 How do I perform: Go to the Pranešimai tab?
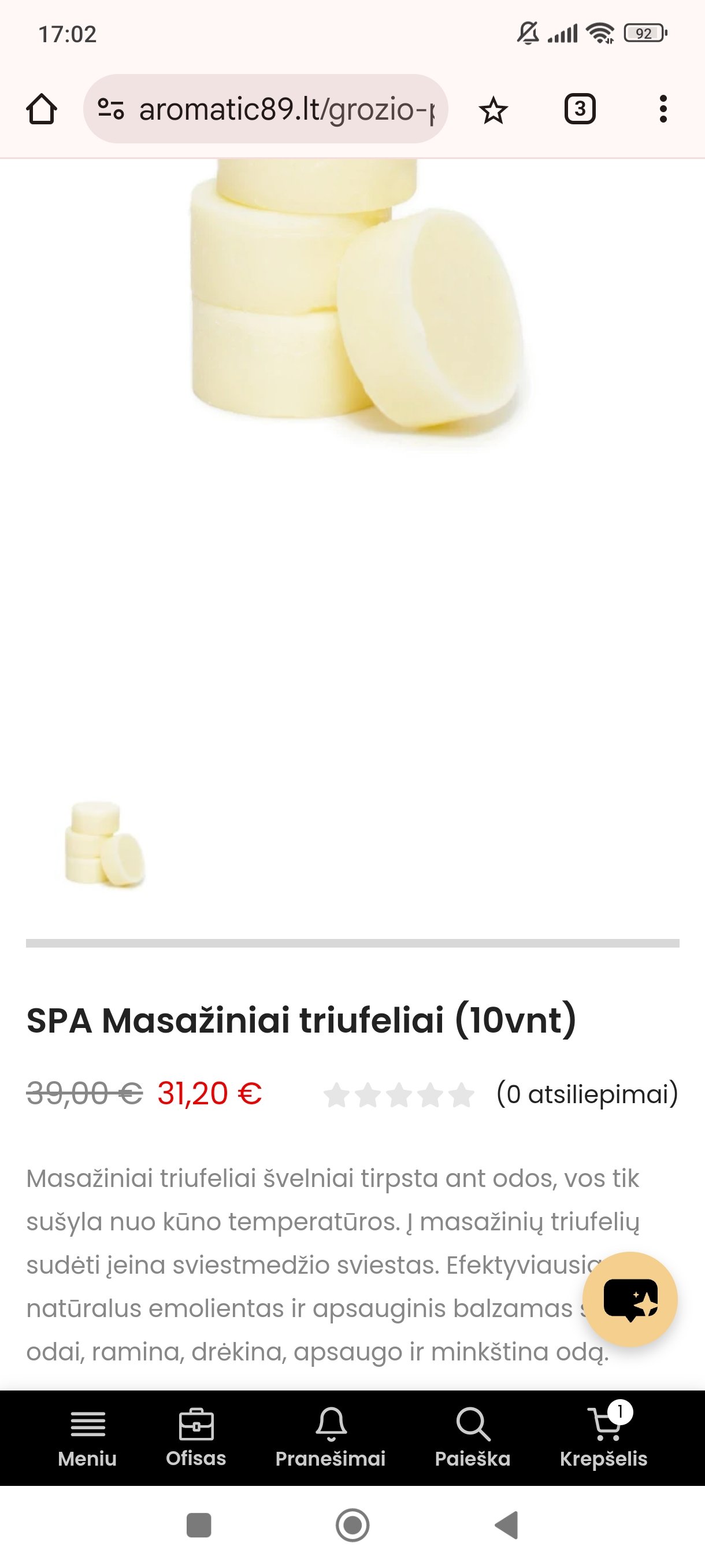331,1438
